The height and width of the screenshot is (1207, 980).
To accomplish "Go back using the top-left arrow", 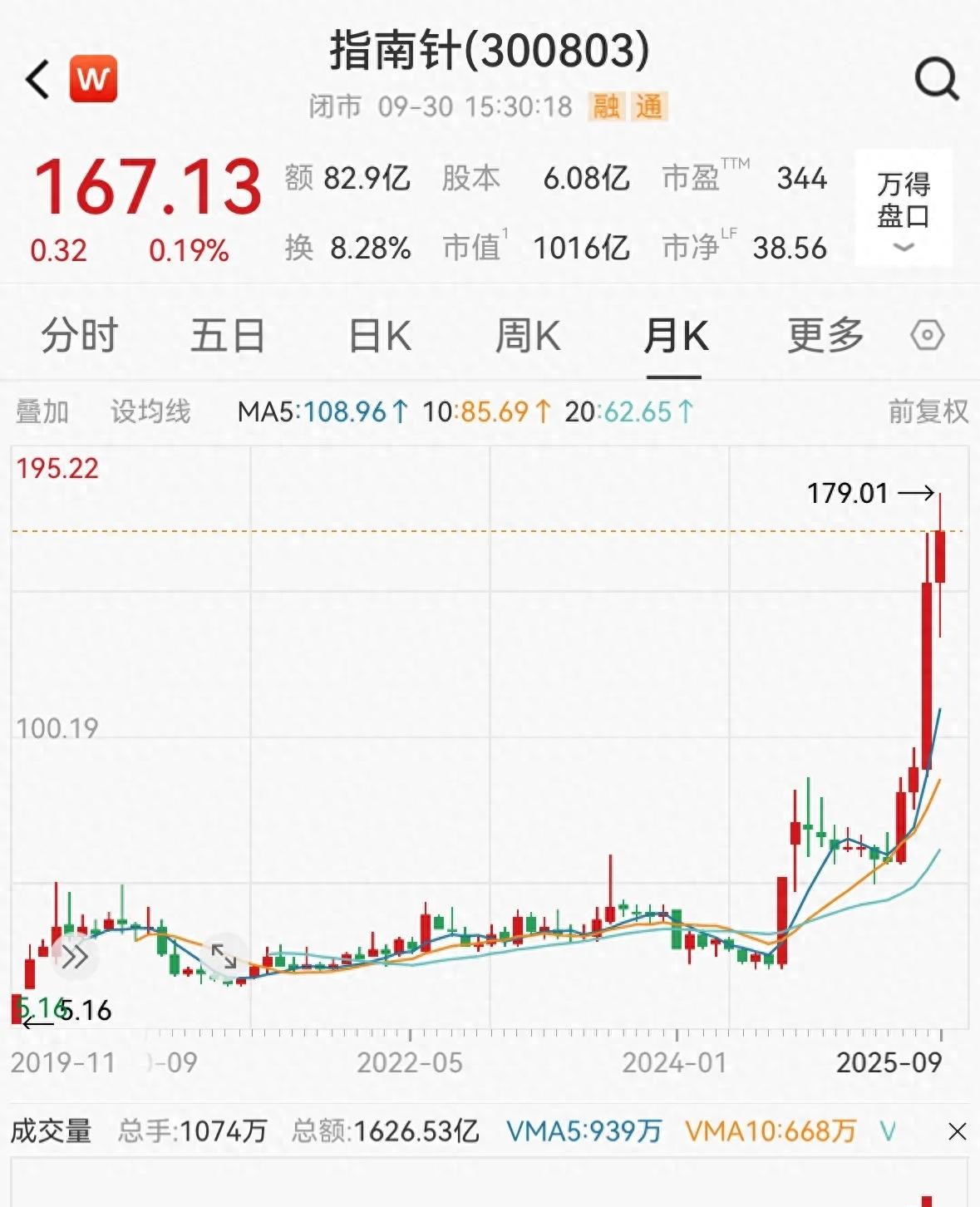I will pyautogui.click(x=37, y=80).
